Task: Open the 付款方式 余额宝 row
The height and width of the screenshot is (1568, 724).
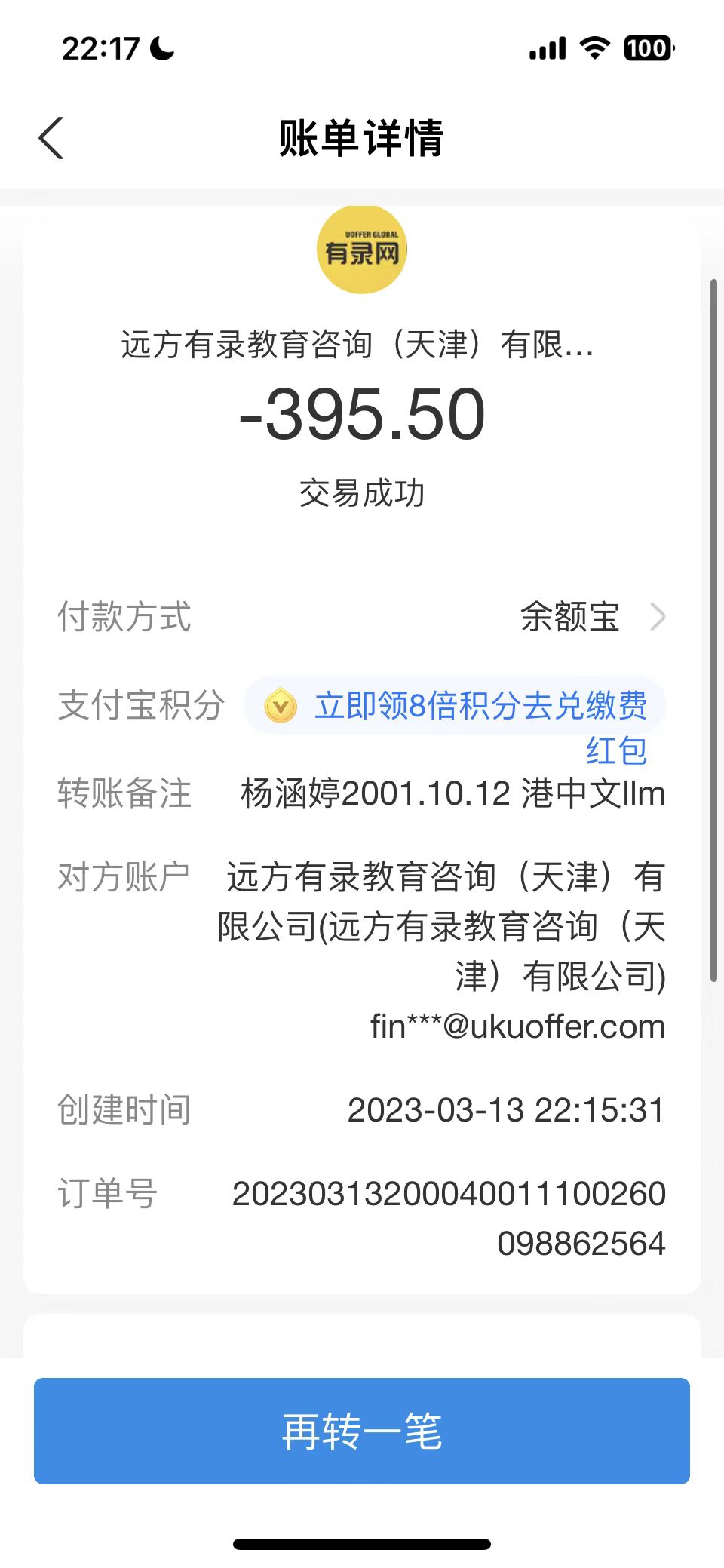Action: 593,617
